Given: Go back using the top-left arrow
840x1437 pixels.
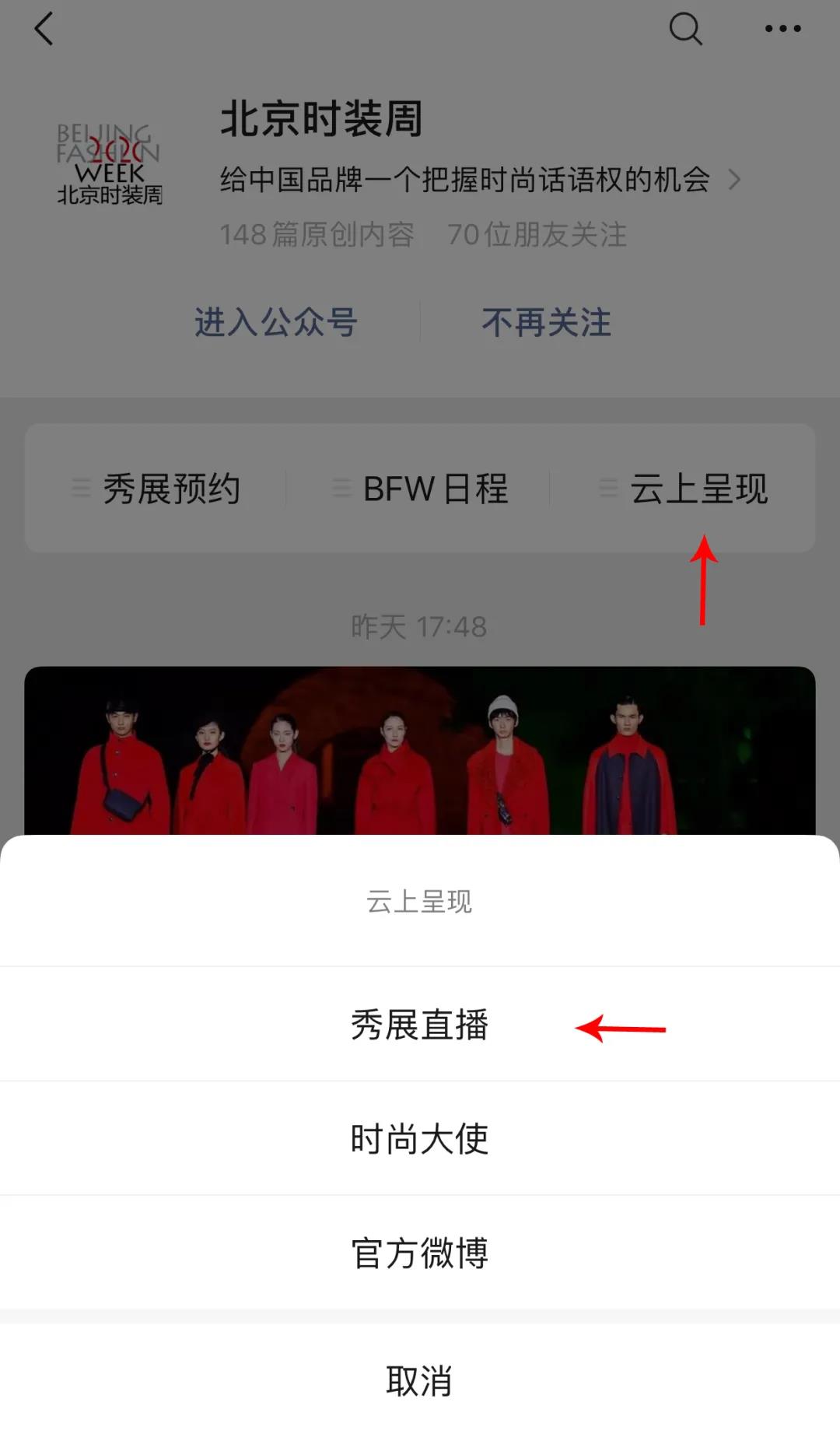Looking at the screenshot, I should click(x=44, y=30).
